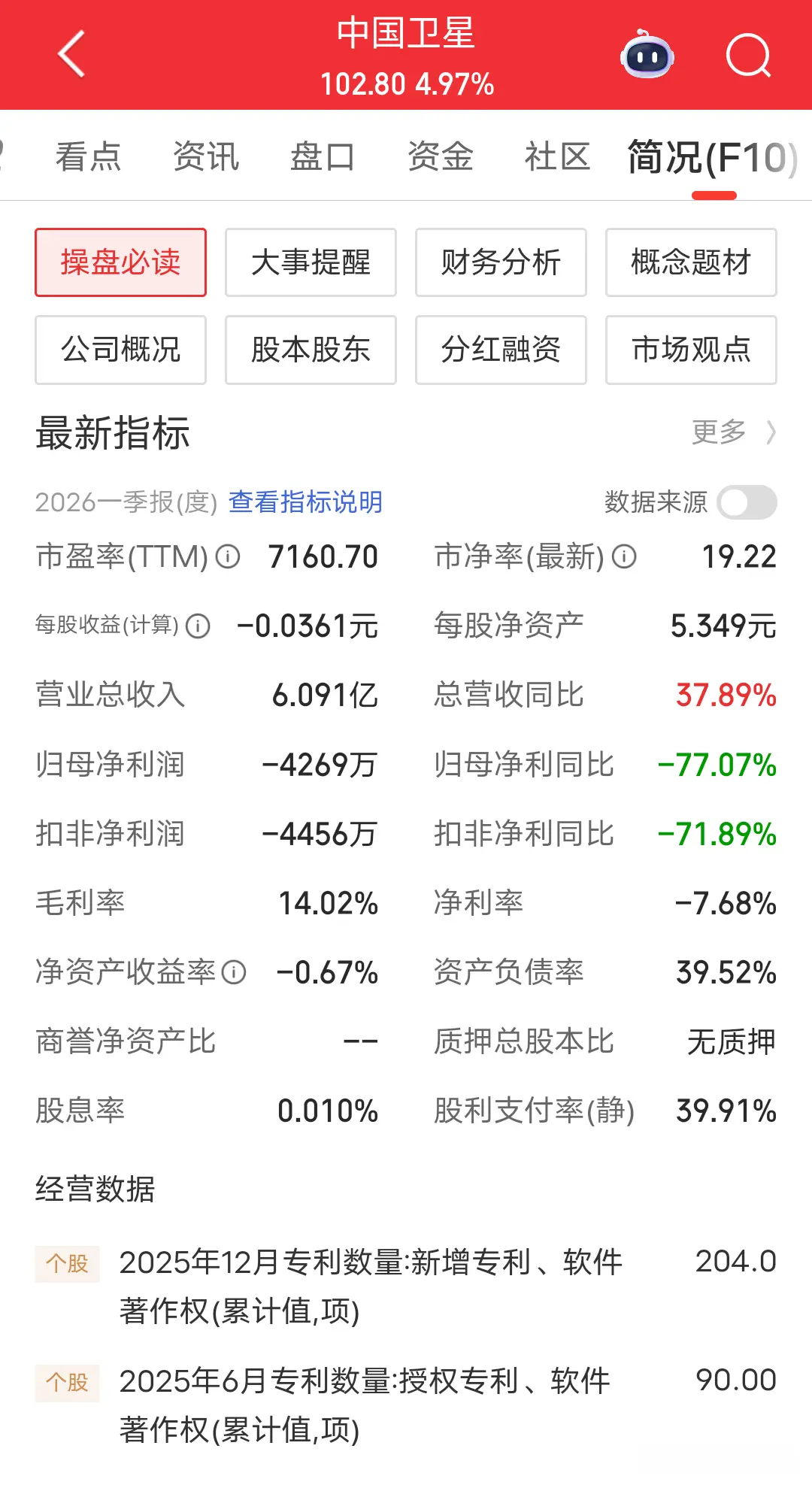Image resolution: width=812 pixels, height=1488 pixels.
Task: Go back using the header arrow
Action: click(x=72, y=54)
